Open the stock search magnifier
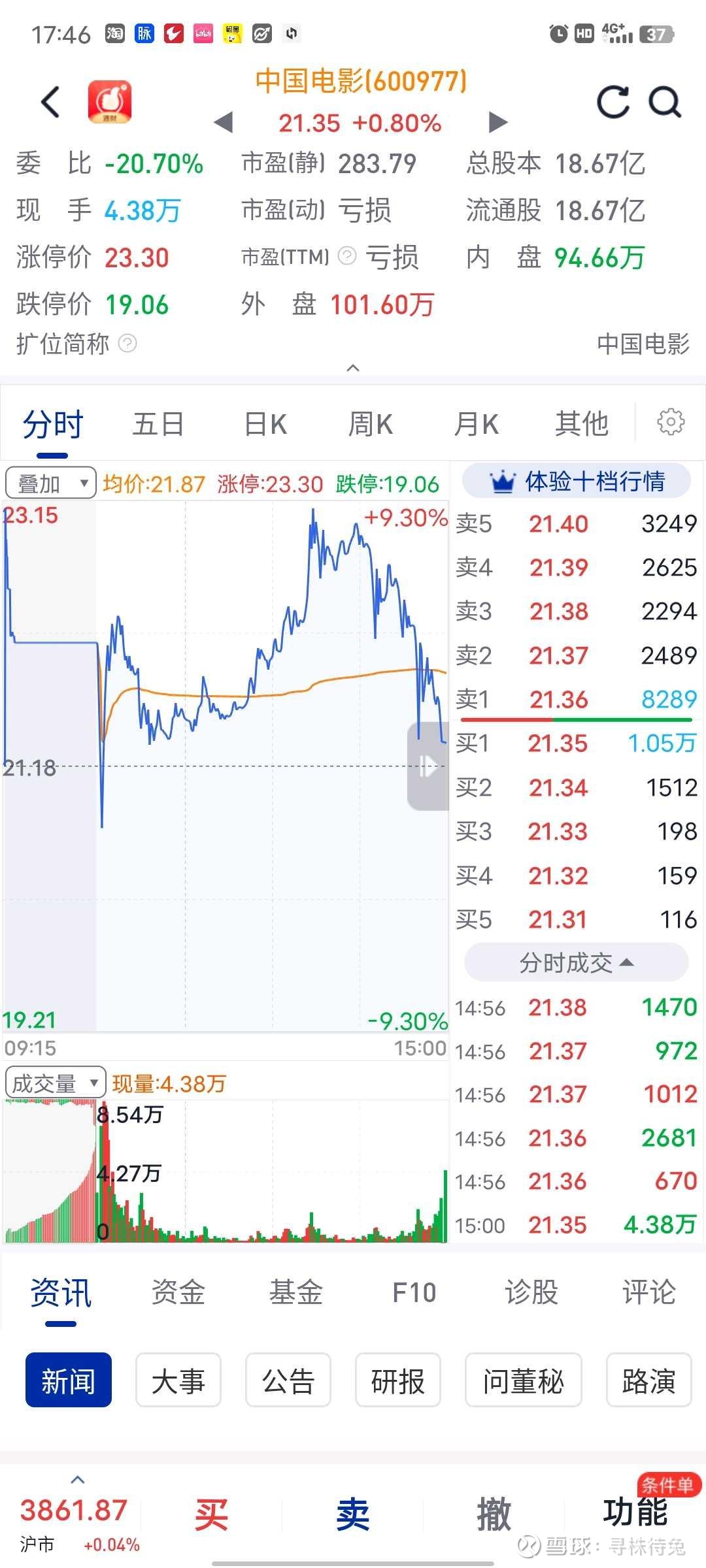This screenshot has width=706, height=1568. (665, 103)
